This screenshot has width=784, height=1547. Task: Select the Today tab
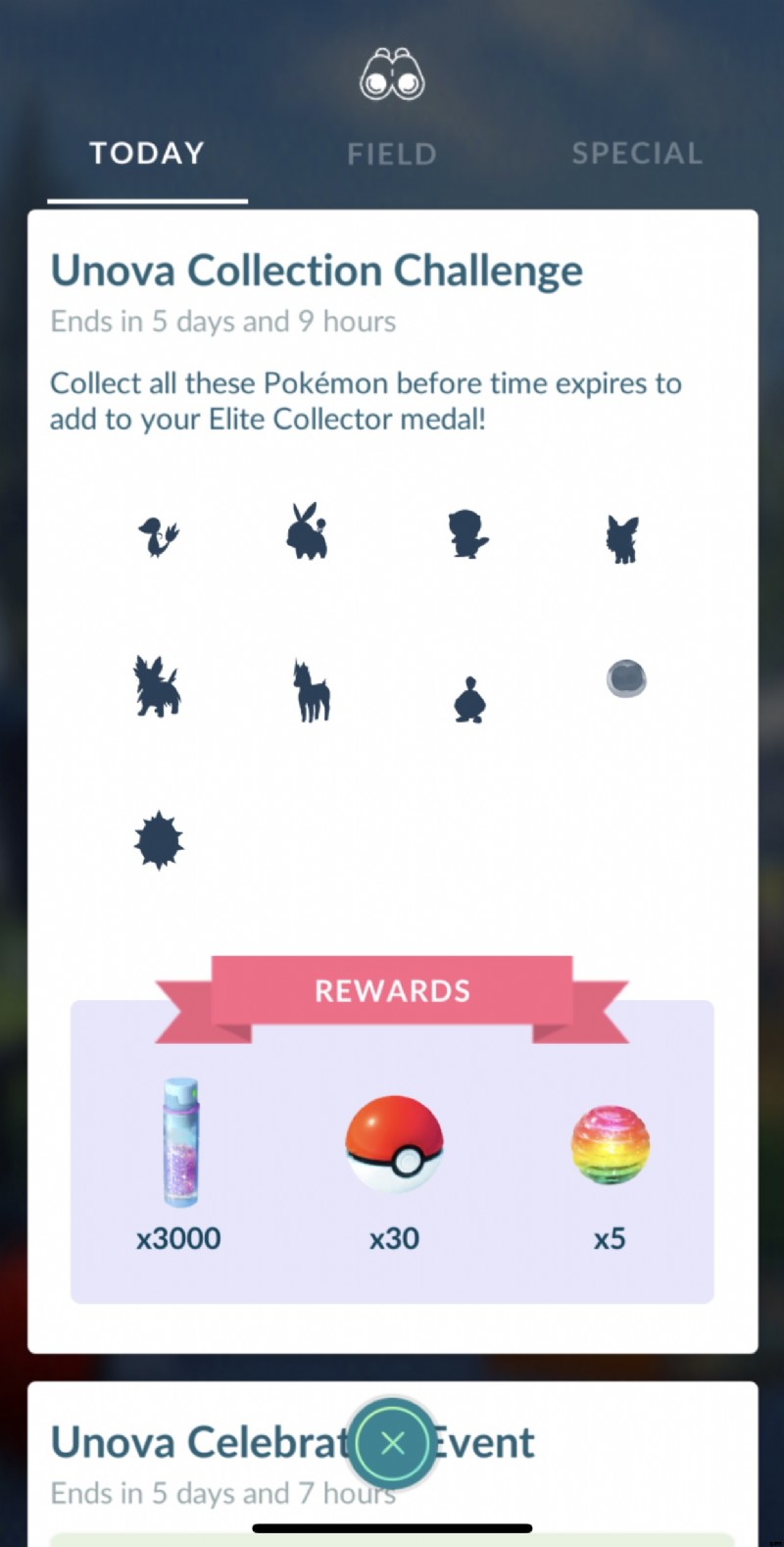(147, 154)
